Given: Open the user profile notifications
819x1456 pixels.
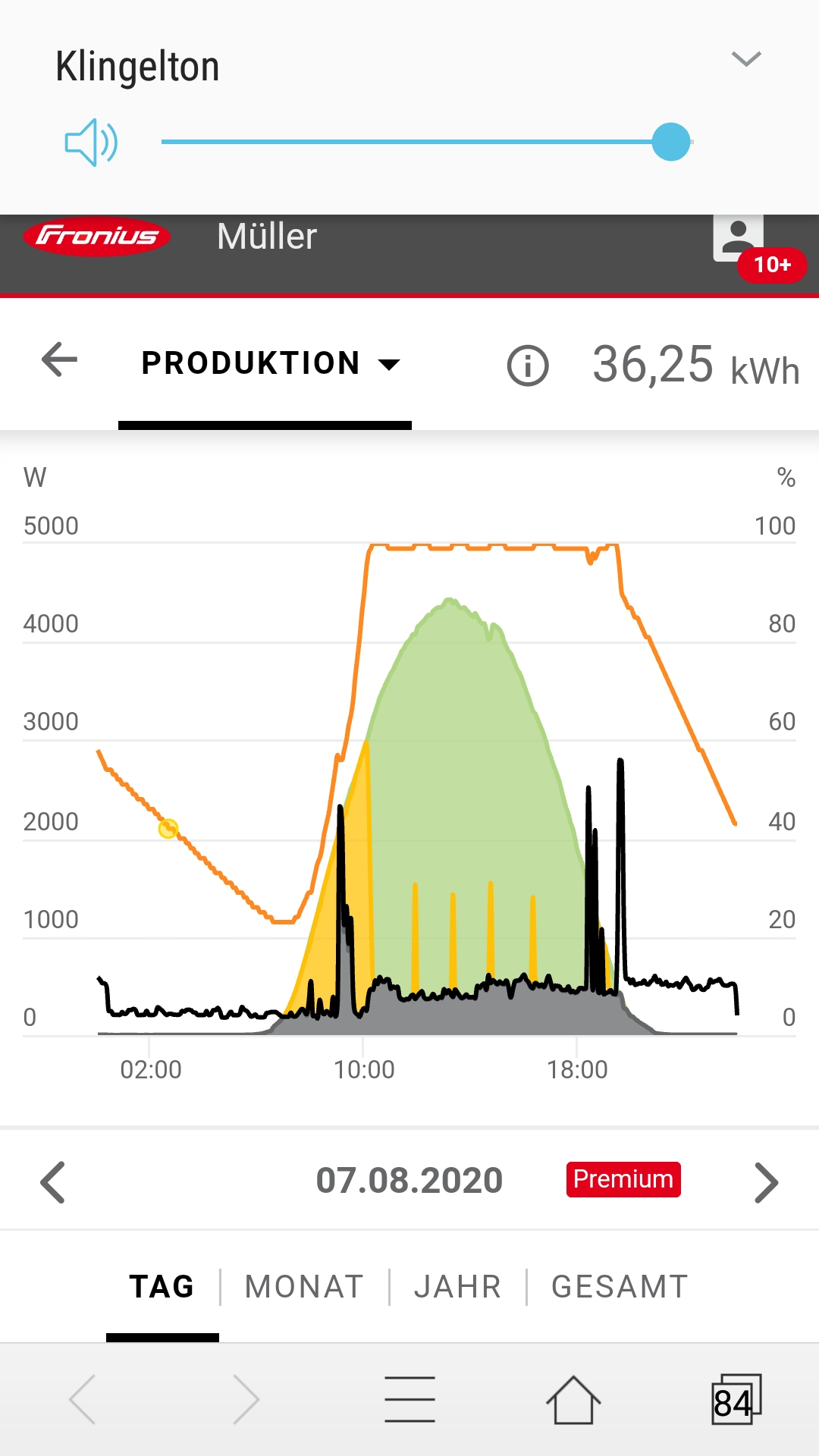Looking at the screenshot, I should pos(739,240).
